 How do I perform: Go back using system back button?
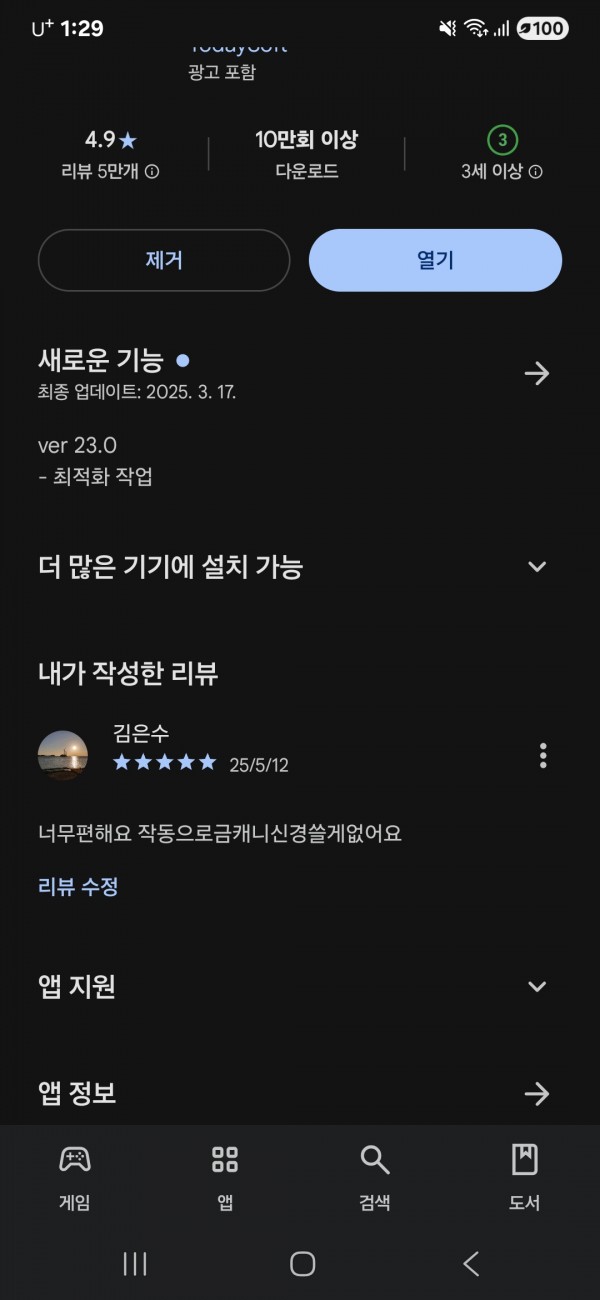coord(471,1264)
